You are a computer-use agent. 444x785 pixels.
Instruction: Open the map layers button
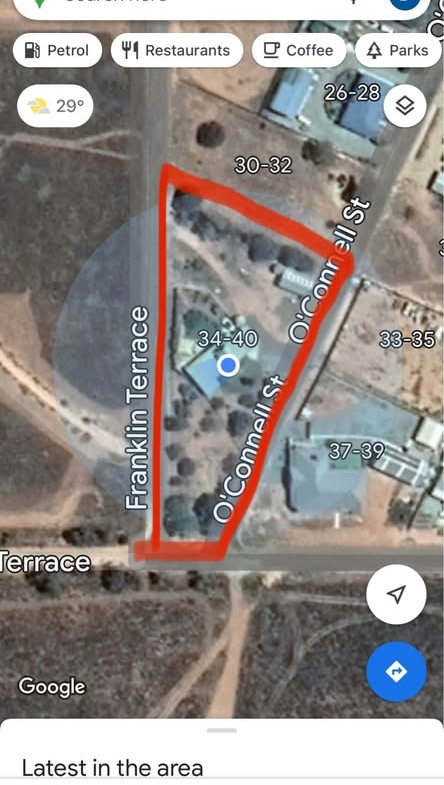pyautogui.click(x=405, y=106)
